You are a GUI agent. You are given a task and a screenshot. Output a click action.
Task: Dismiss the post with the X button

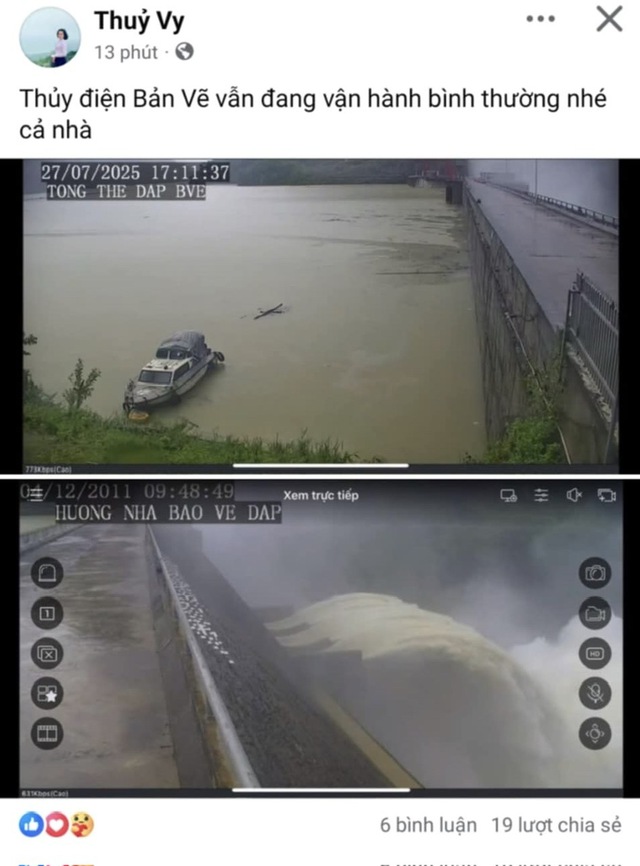tap(609, 19)
